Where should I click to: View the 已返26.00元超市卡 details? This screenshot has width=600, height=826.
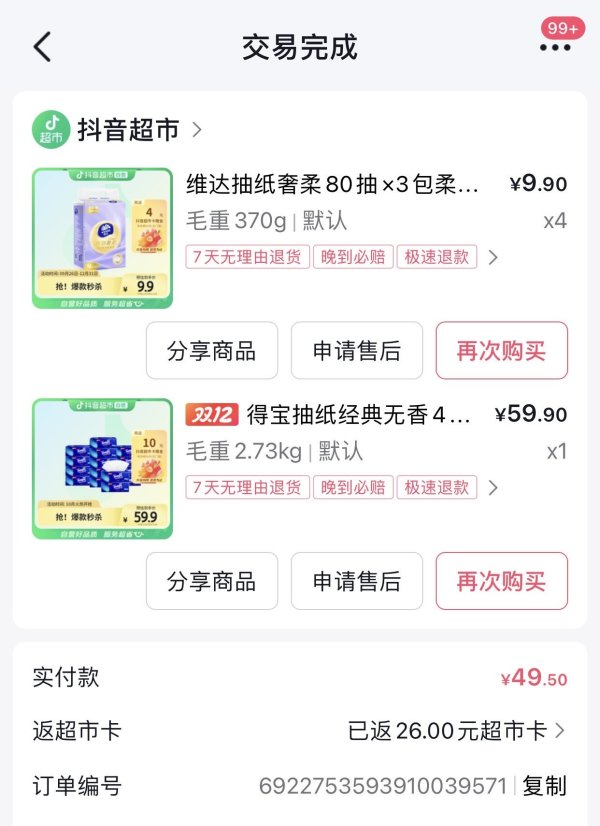coord(456,731)
